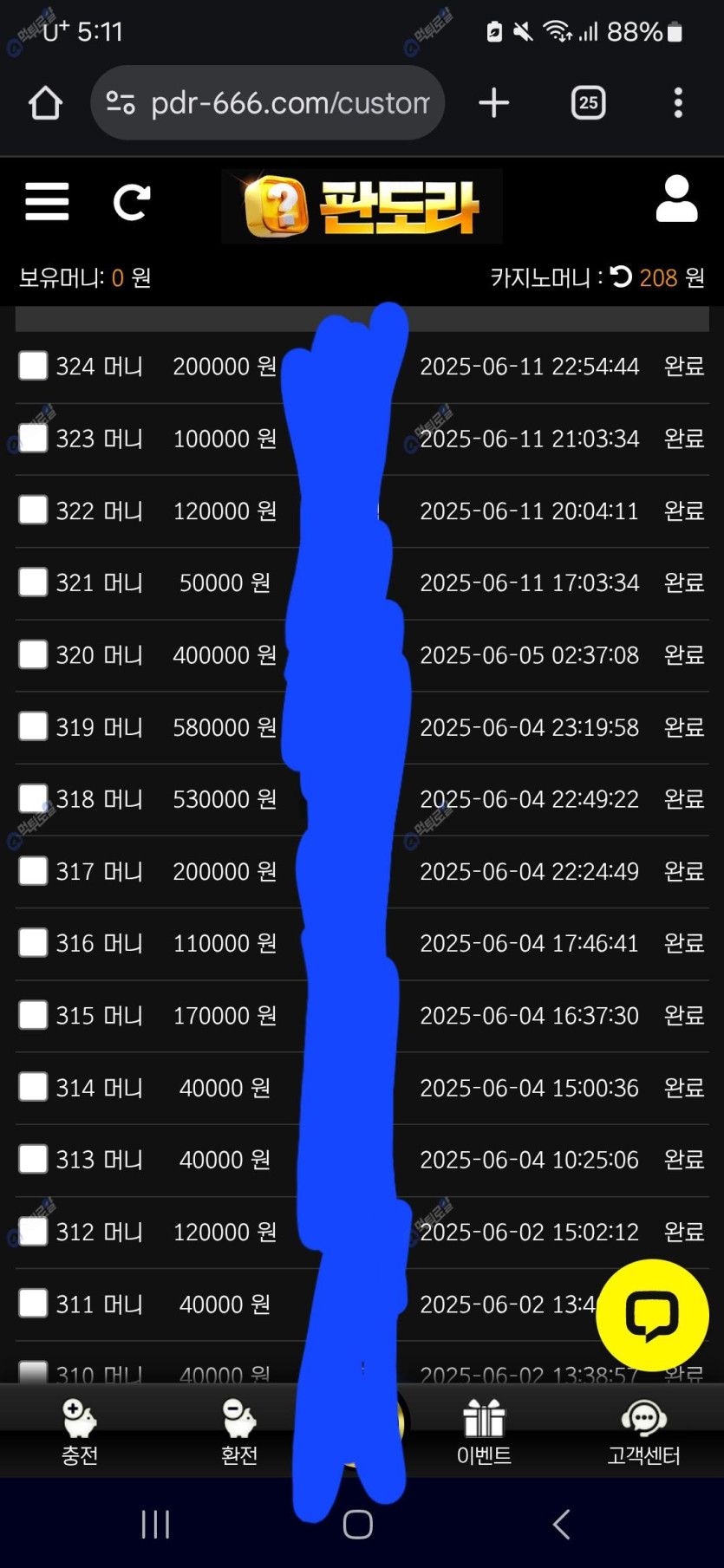Open the user profile icon
The width and height of the screenshot is (724, 1568).
(x=676, y=199)
